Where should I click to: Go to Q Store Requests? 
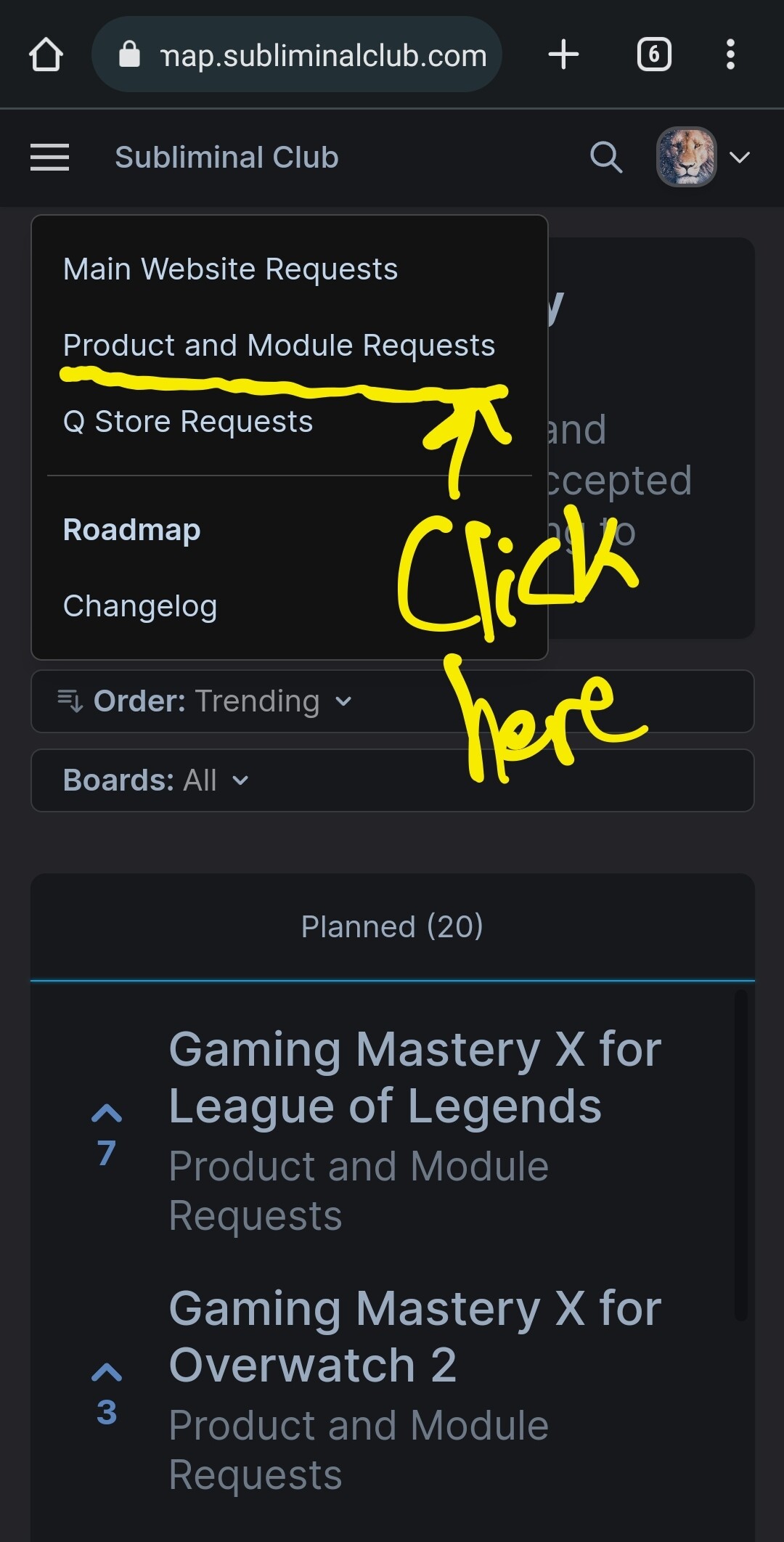(188, 422)
